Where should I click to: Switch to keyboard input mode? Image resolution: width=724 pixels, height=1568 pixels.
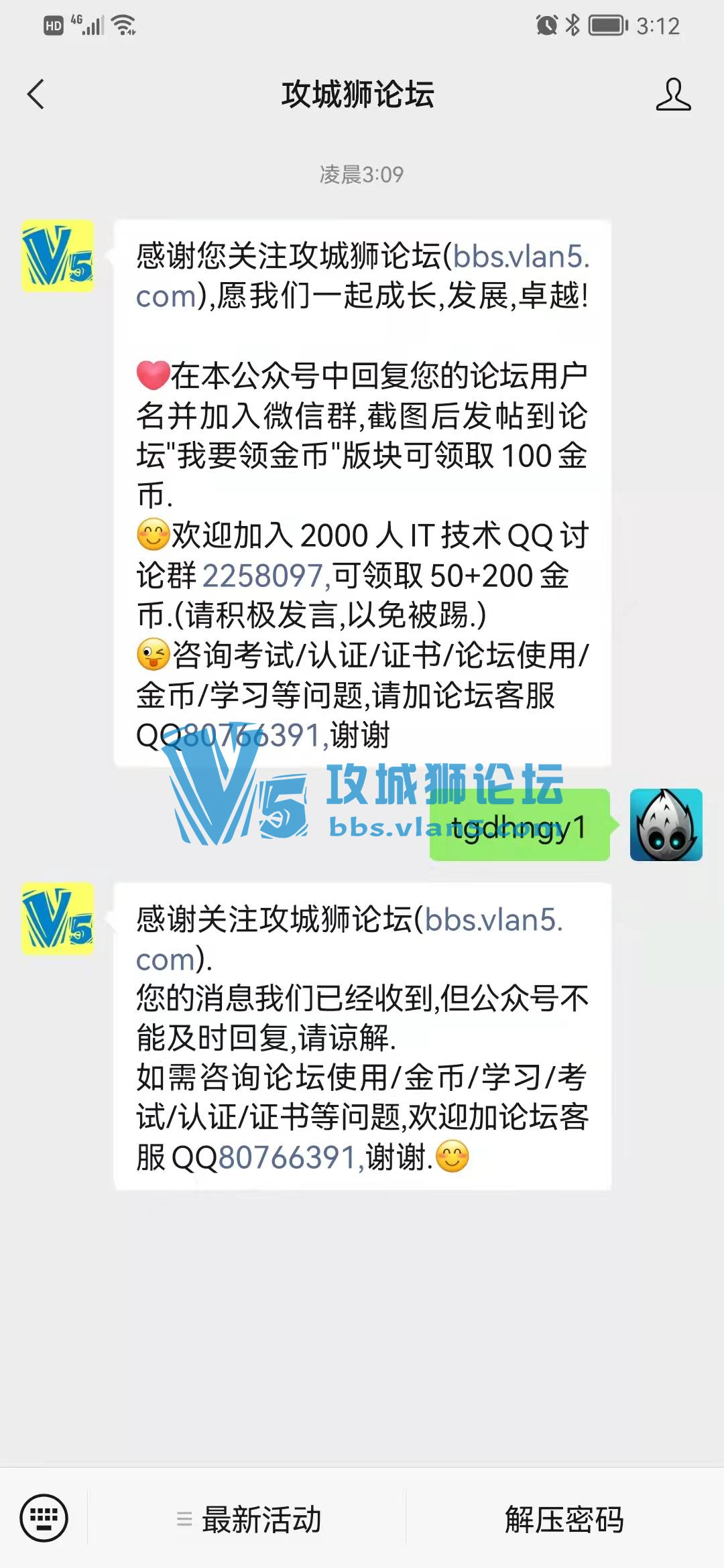pos(44,1518)
